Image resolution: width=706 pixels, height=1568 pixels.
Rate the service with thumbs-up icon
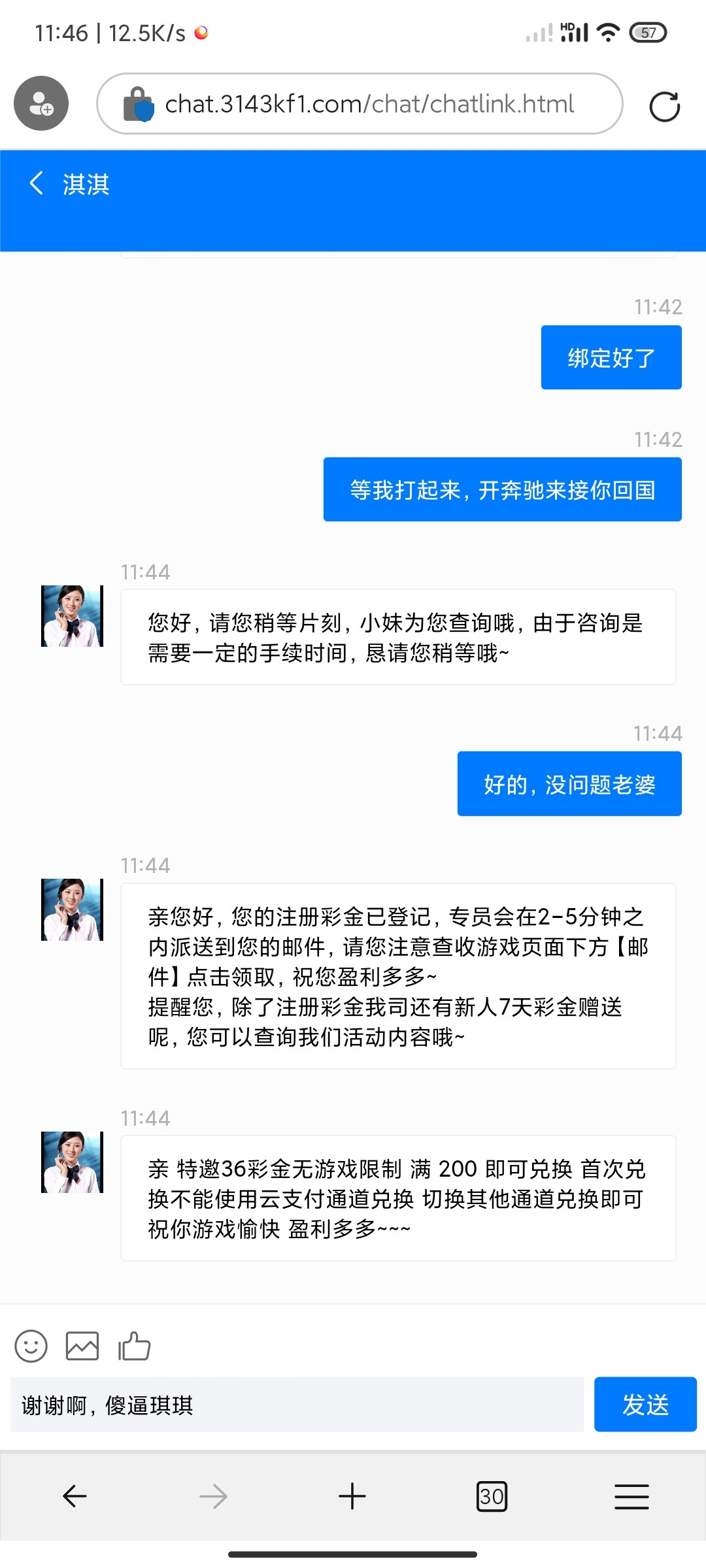135,1346
